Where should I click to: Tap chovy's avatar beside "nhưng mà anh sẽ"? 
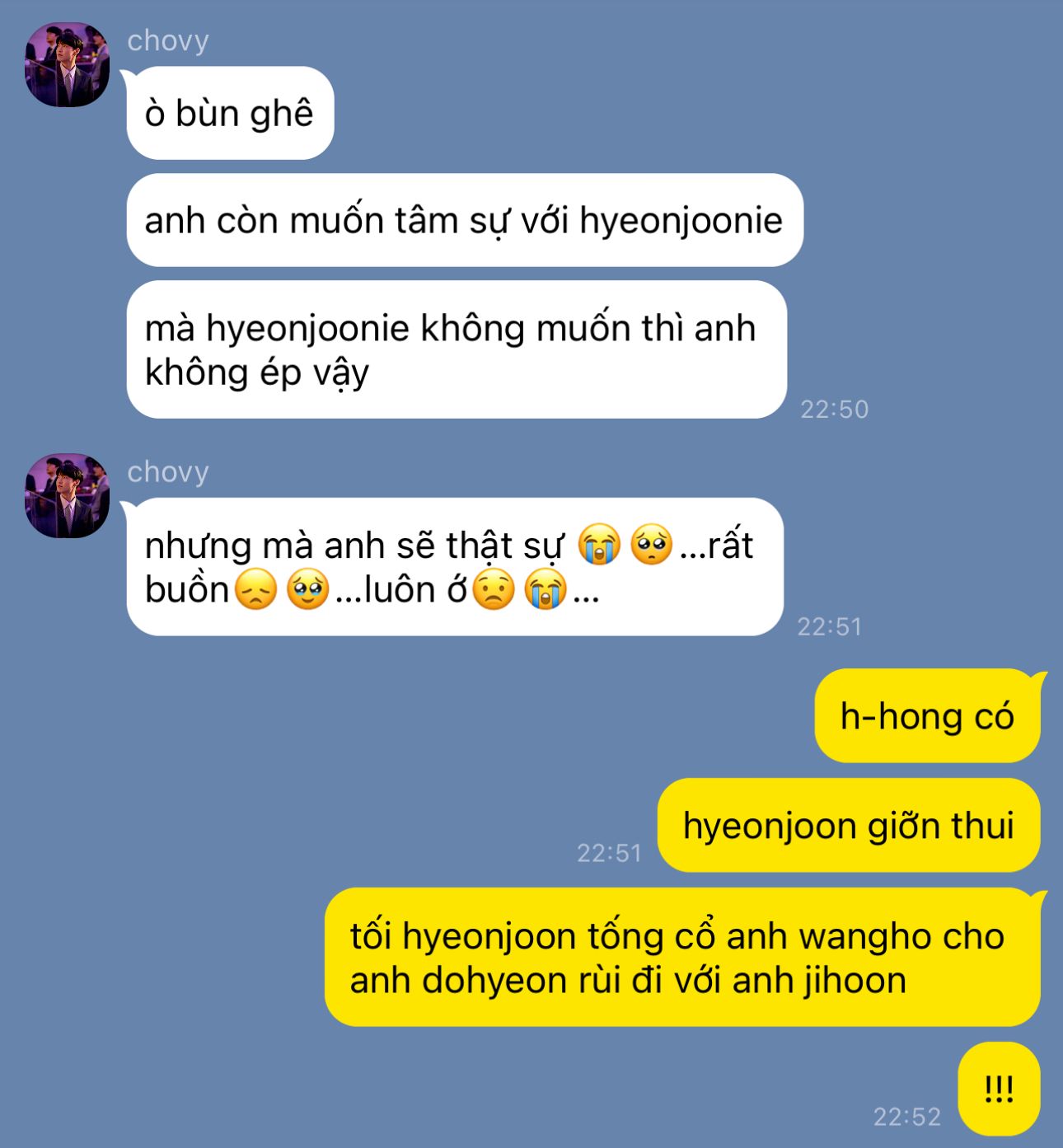point(67,496)
